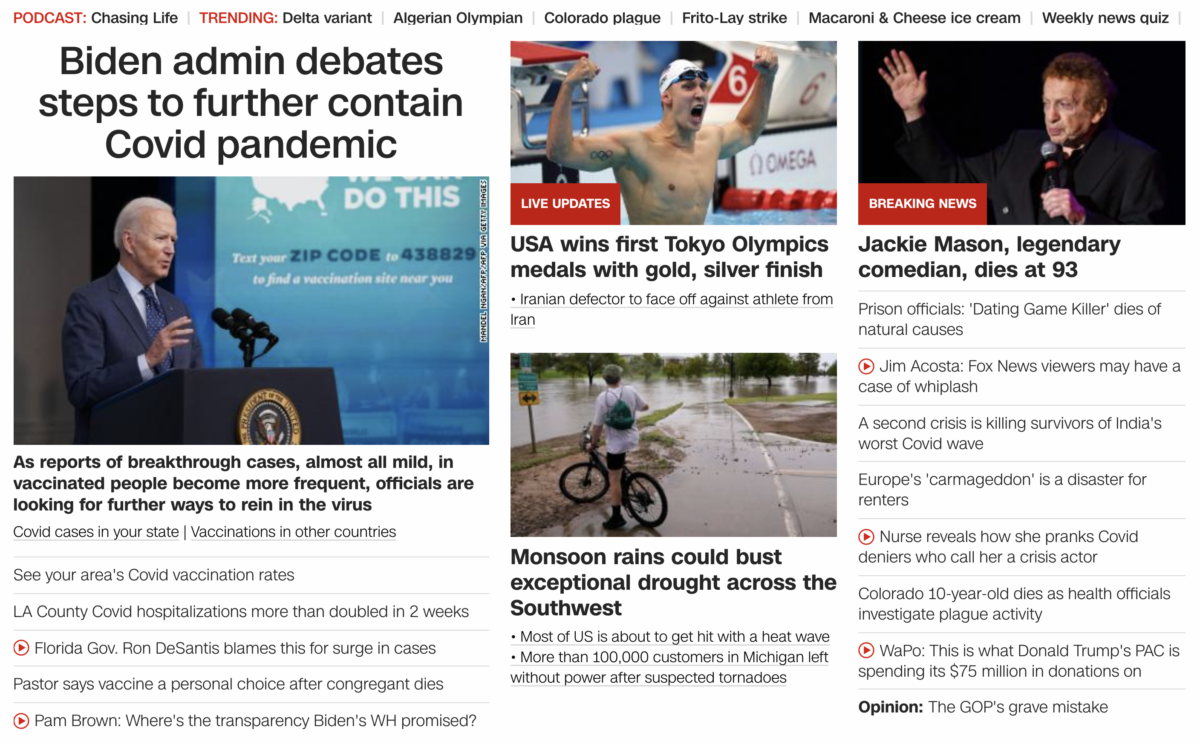Screen dimensions: 1200x744
Task: Open LA County Covid hospitalizations story
Action: coord(240,611)
